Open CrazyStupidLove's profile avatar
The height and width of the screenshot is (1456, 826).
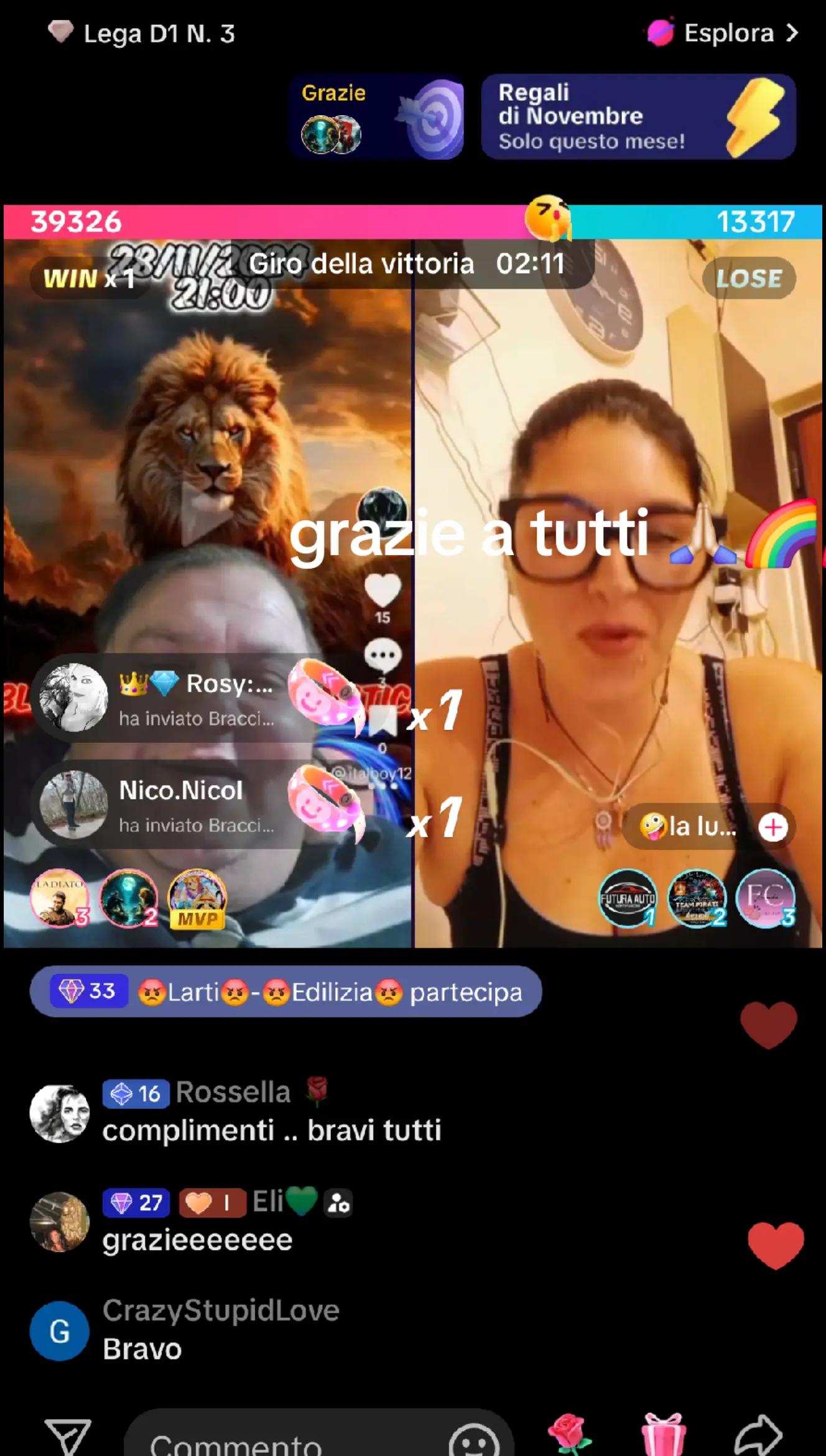[60, 1331]
